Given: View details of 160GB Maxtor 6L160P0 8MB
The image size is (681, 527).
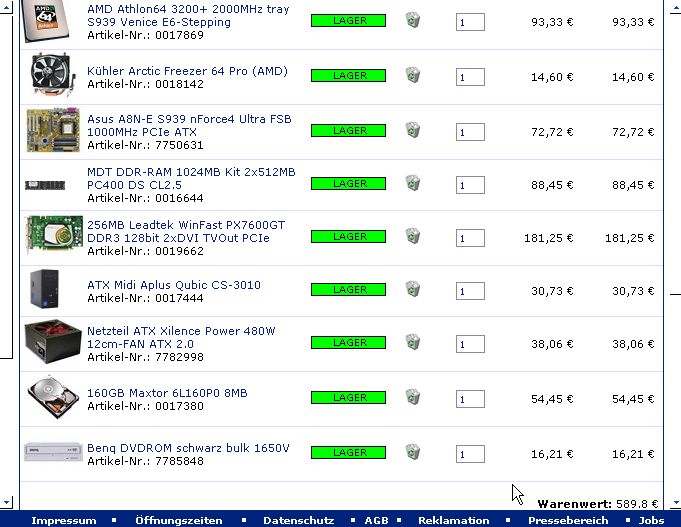Looking at the screenshot, I should (x=167, y=393).
